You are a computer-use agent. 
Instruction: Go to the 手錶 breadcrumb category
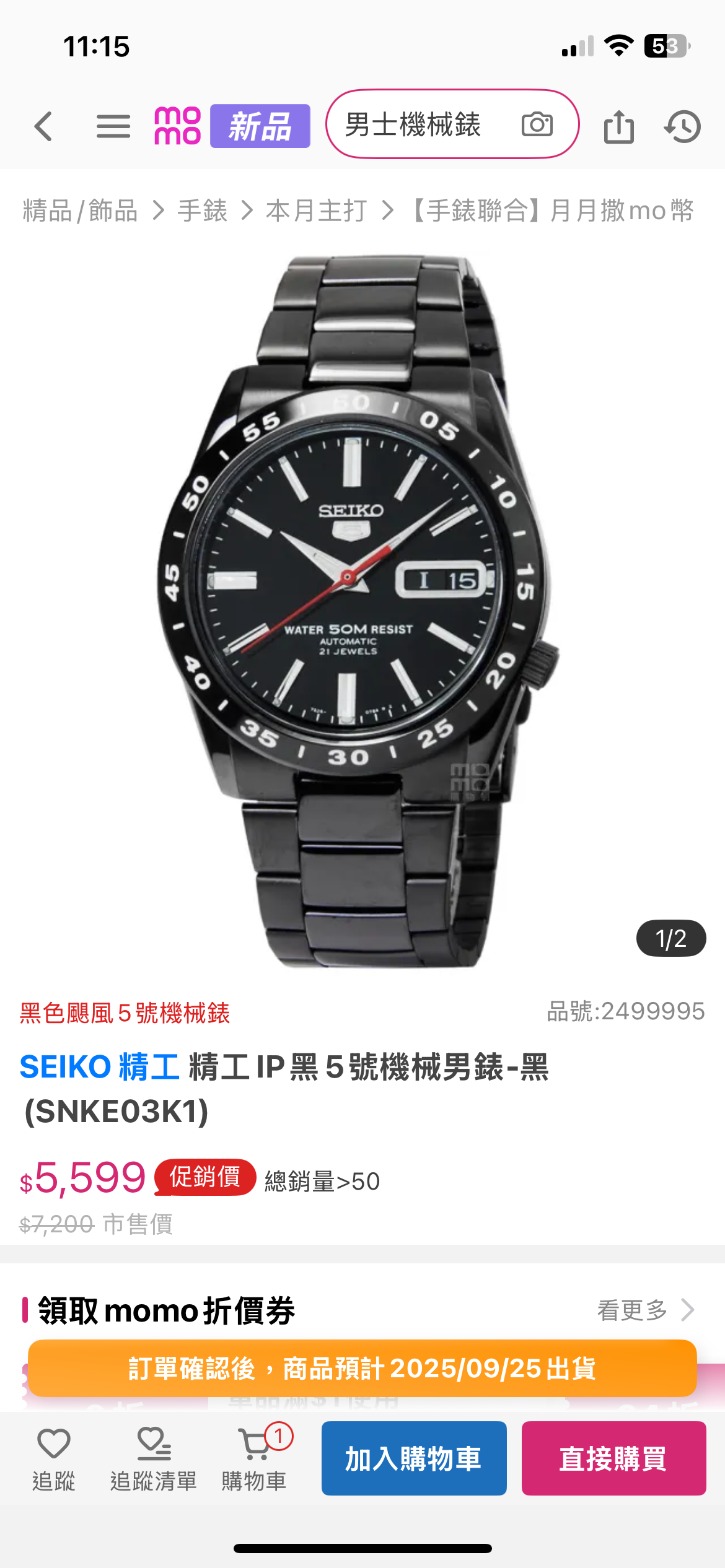pyautogui.click(x=202, y=211)
